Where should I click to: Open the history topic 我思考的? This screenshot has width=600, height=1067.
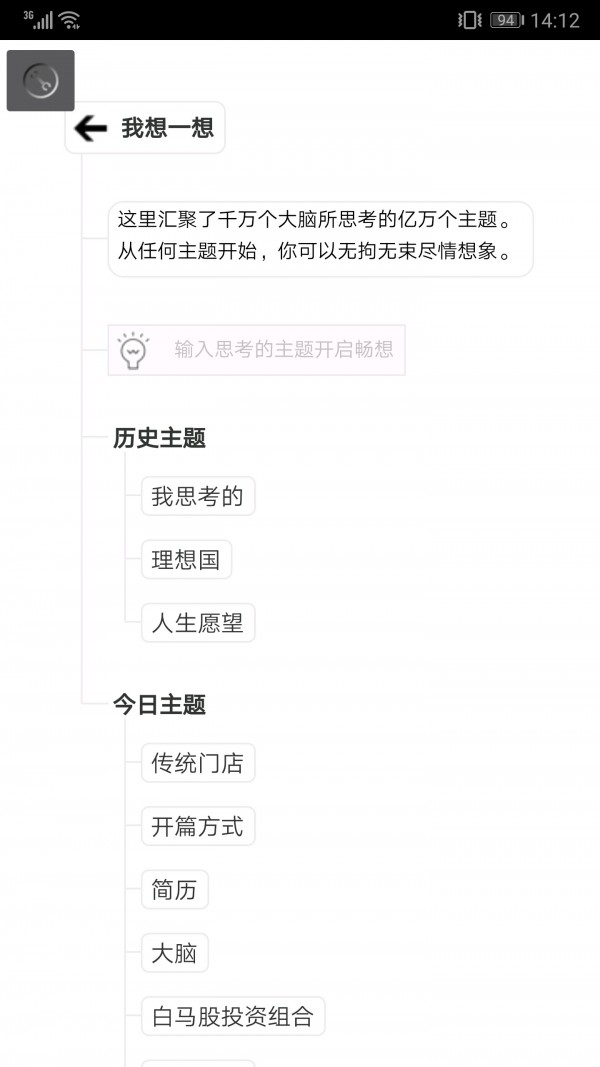point(197,496)
